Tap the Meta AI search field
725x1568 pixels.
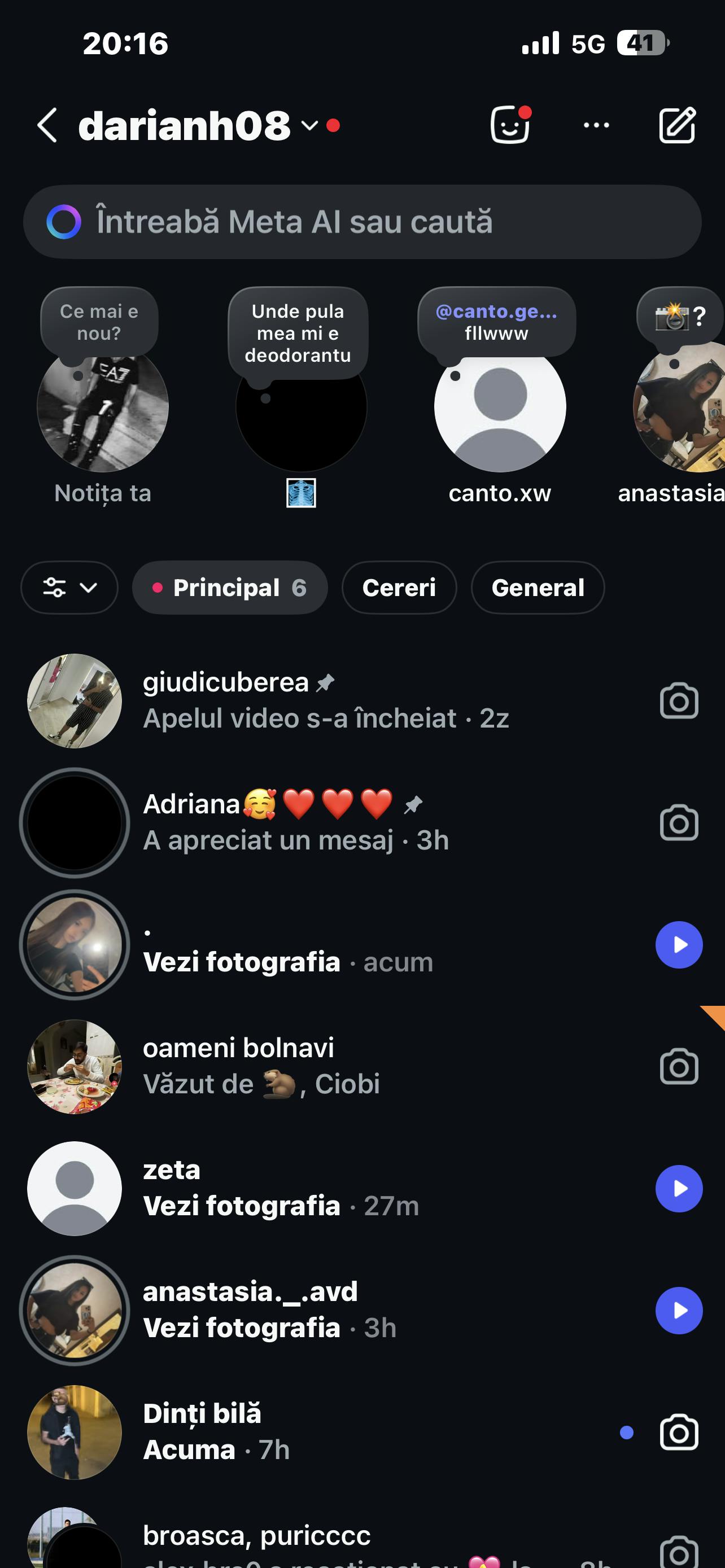pos(362,222)
